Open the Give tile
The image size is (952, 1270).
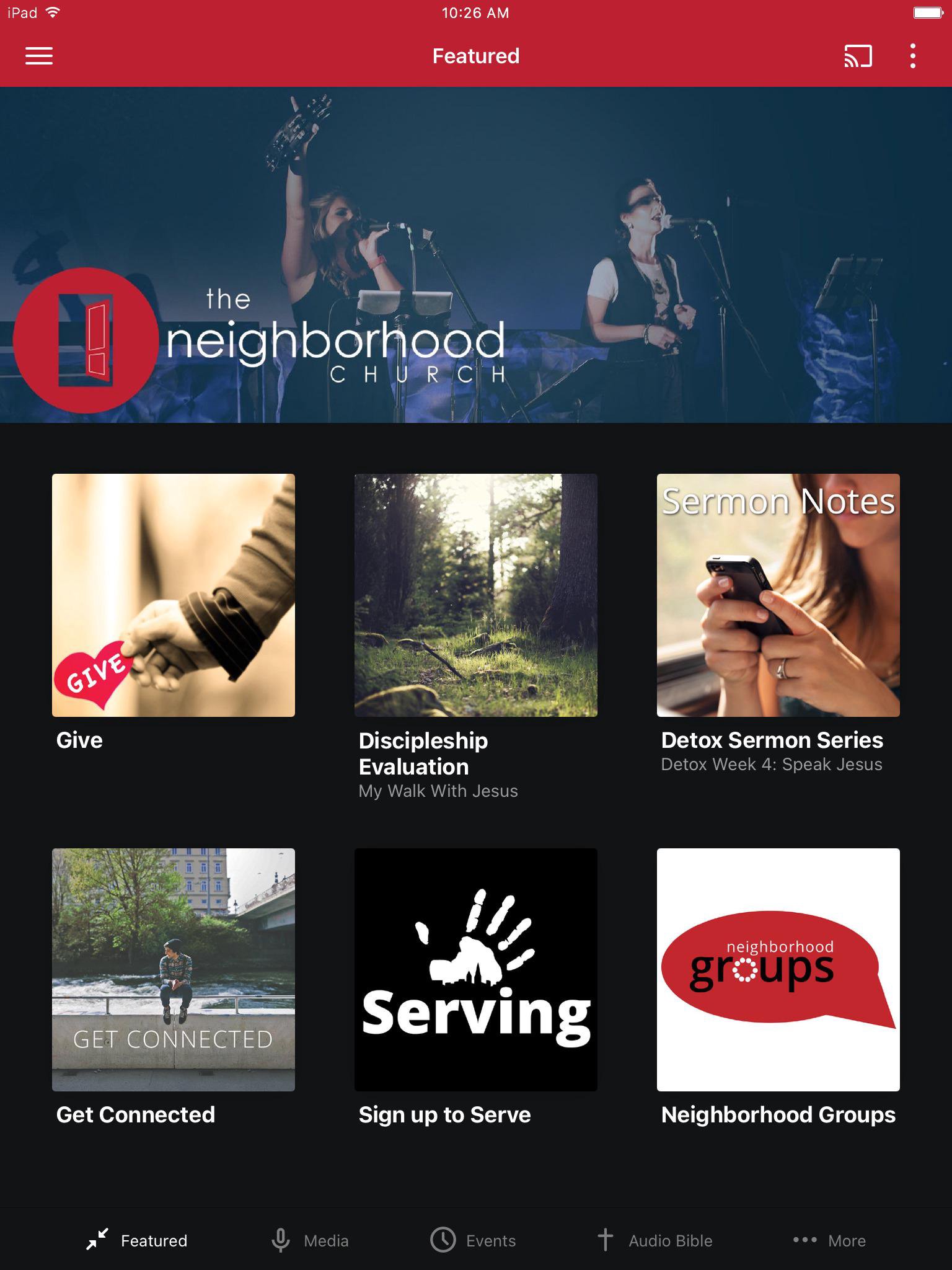pos(174,595)
